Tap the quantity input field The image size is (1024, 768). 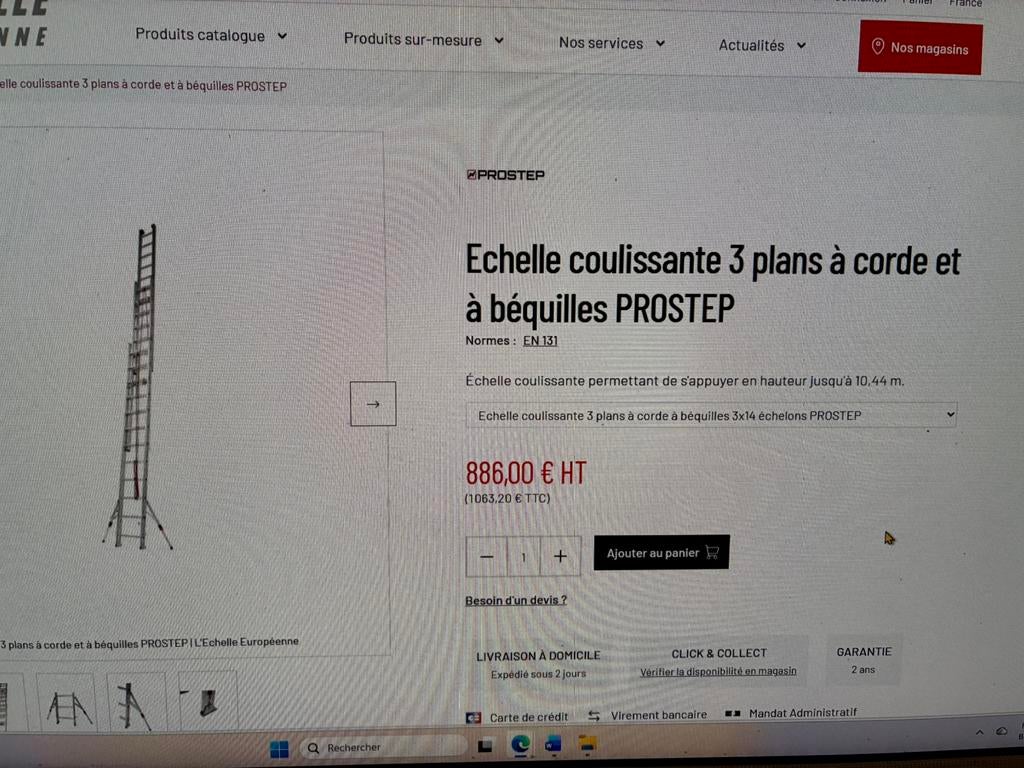[523, 556]
